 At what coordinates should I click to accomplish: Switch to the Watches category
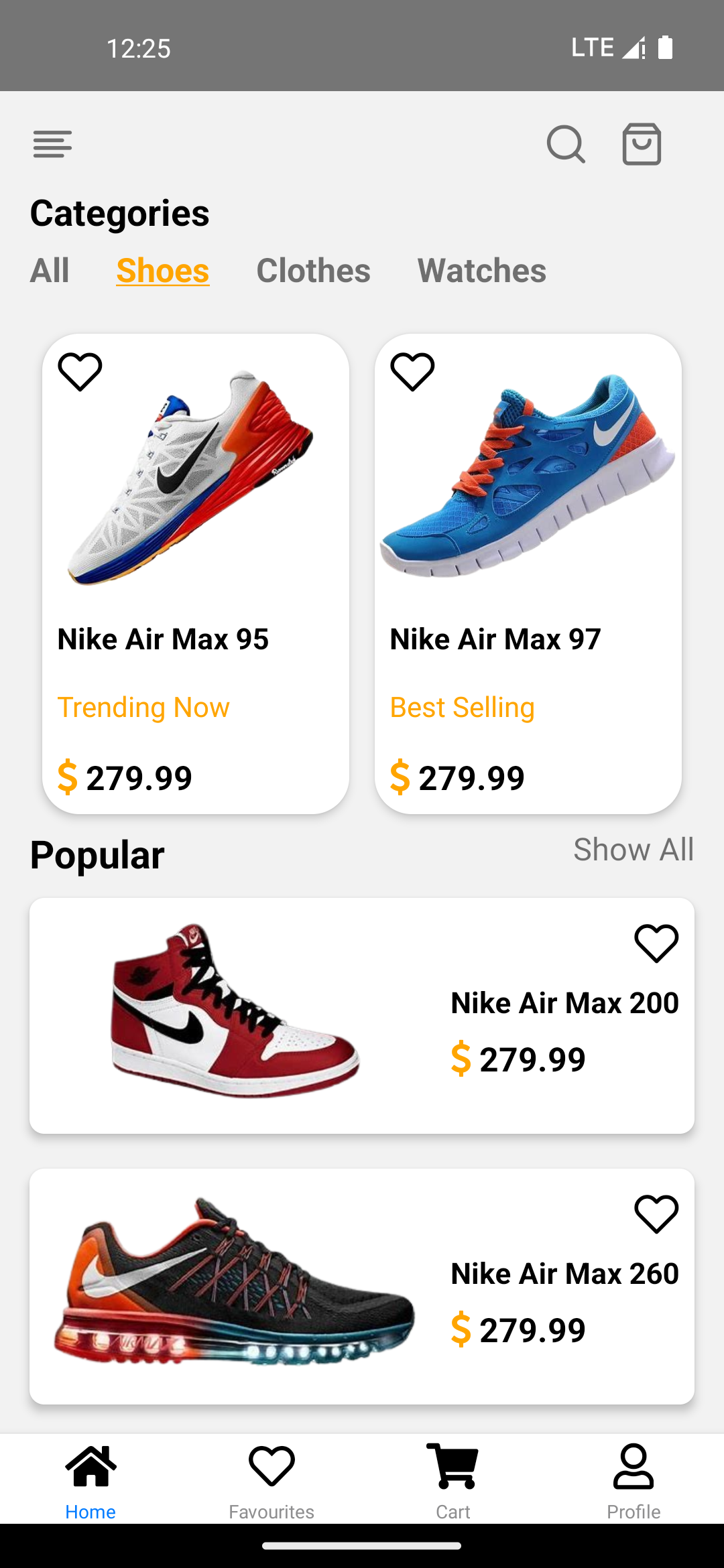pos(482,271)
